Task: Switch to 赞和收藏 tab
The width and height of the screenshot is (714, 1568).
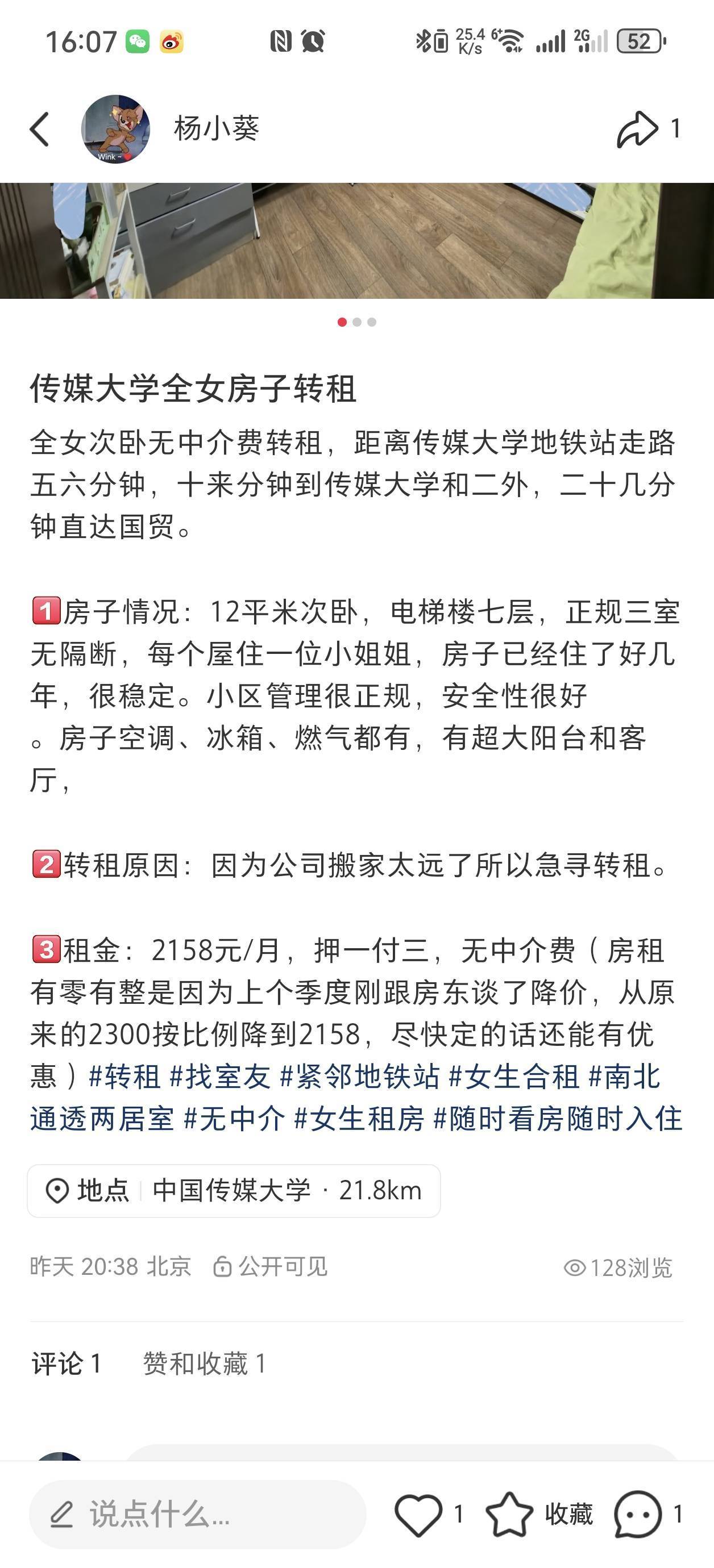Action: coord(204,1363)
